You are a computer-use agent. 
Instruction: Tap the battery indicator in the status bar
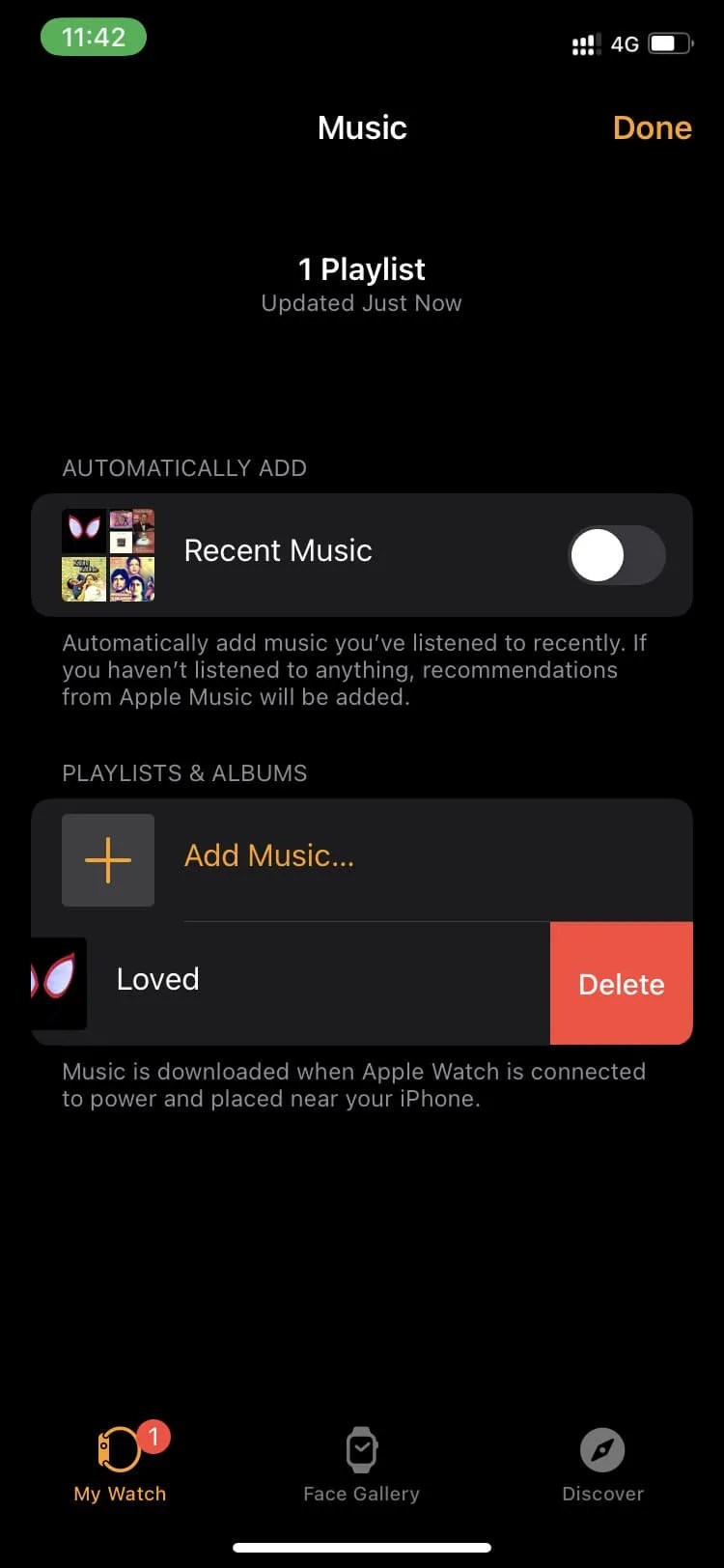[668, 42]
